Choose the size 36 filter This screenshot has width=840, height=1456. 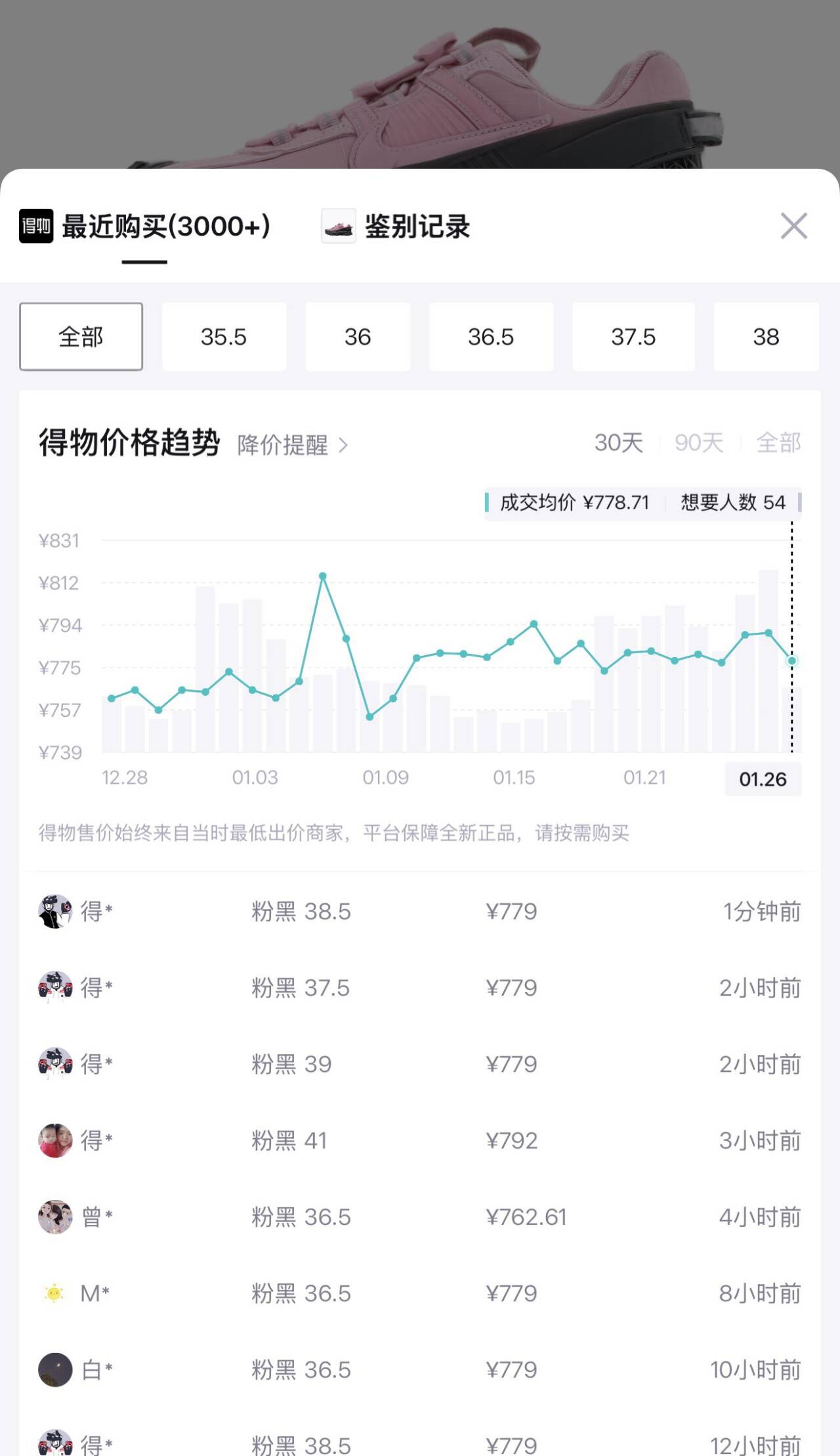358,337
